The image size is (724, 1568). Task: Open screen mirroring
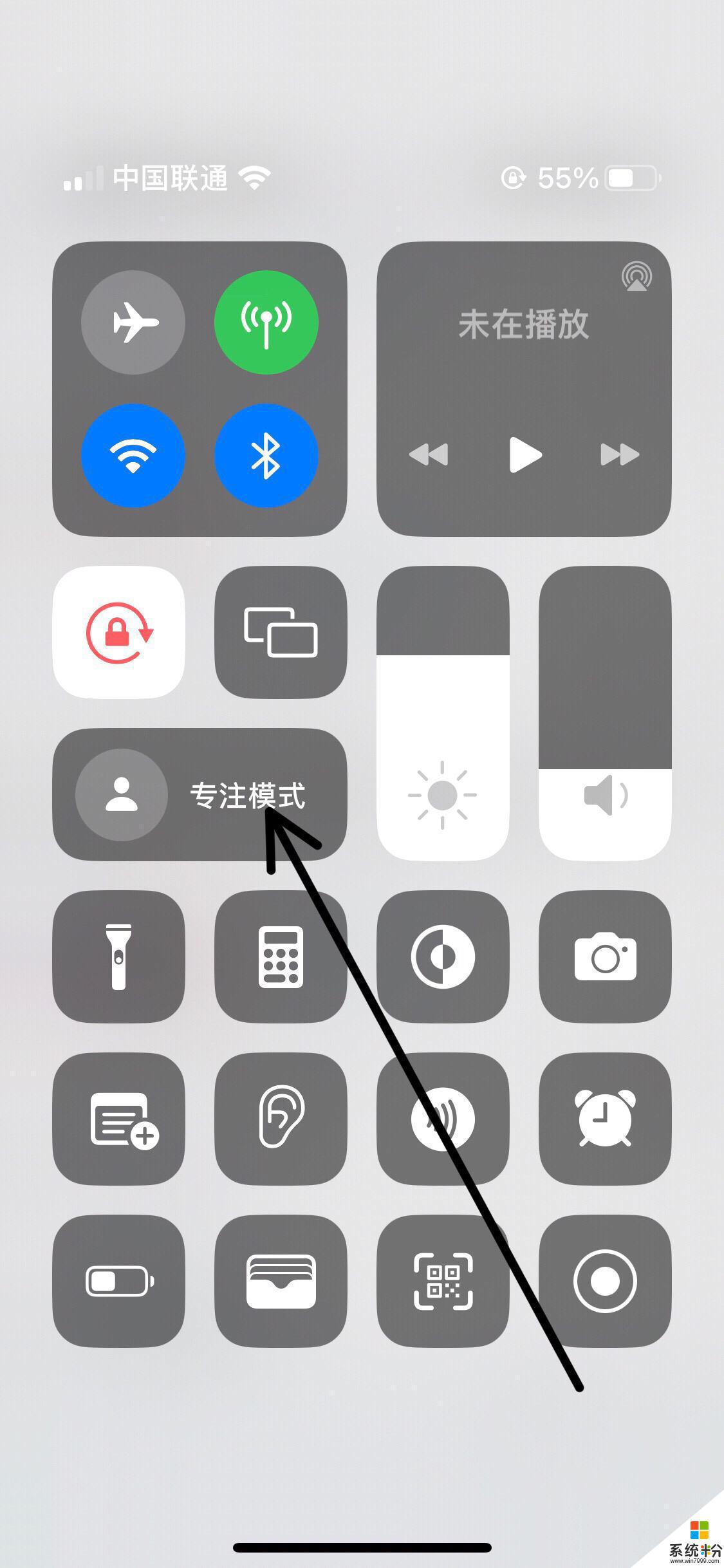(281, 632)
